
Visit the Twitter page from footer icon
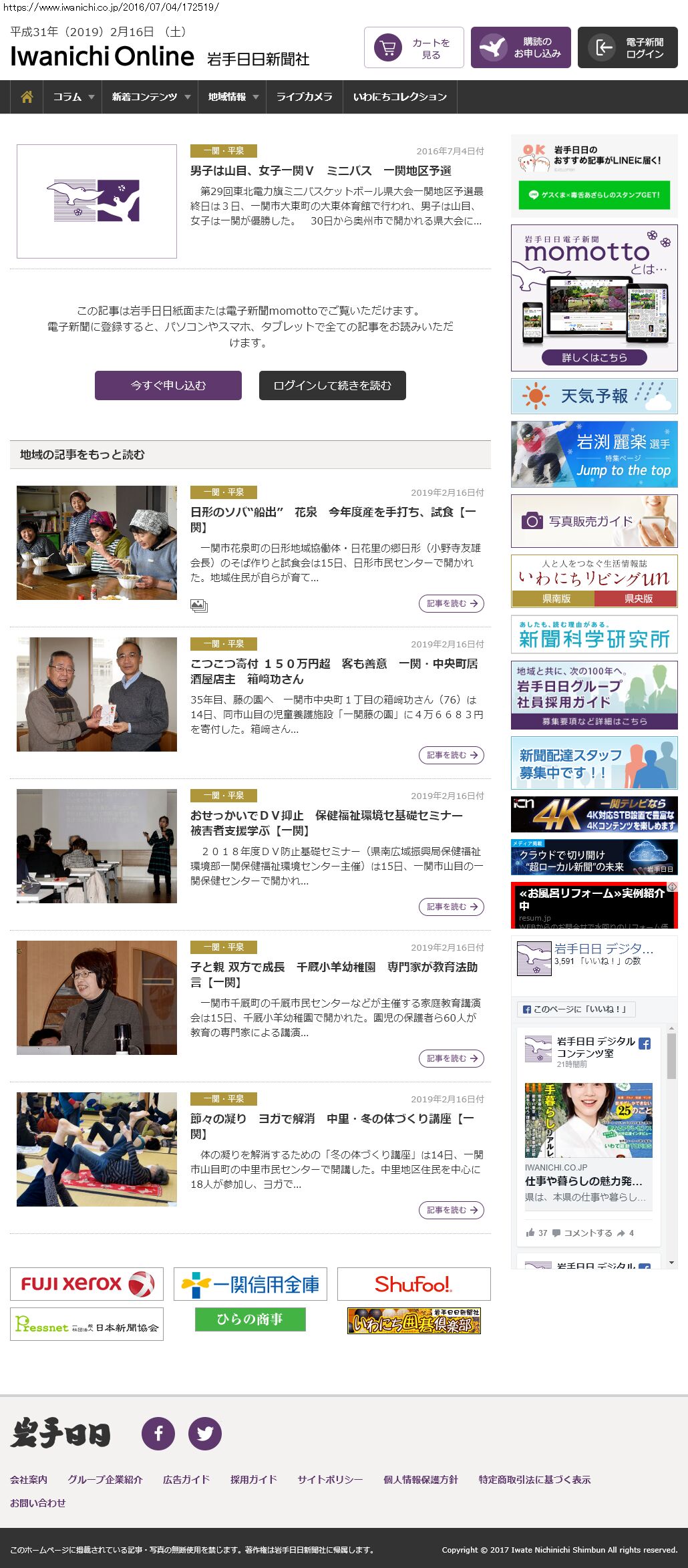click(205, 1433)
